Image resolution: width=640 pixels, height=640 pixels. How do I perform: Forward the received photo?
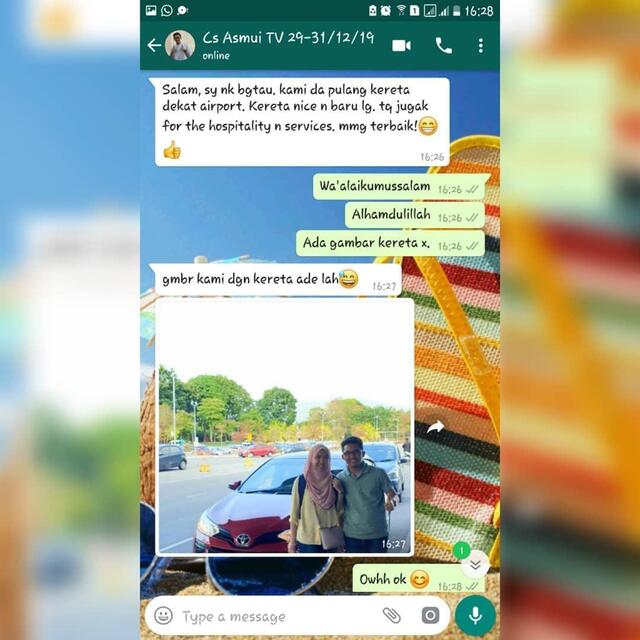pyautogui.click(x=435, y=427)
